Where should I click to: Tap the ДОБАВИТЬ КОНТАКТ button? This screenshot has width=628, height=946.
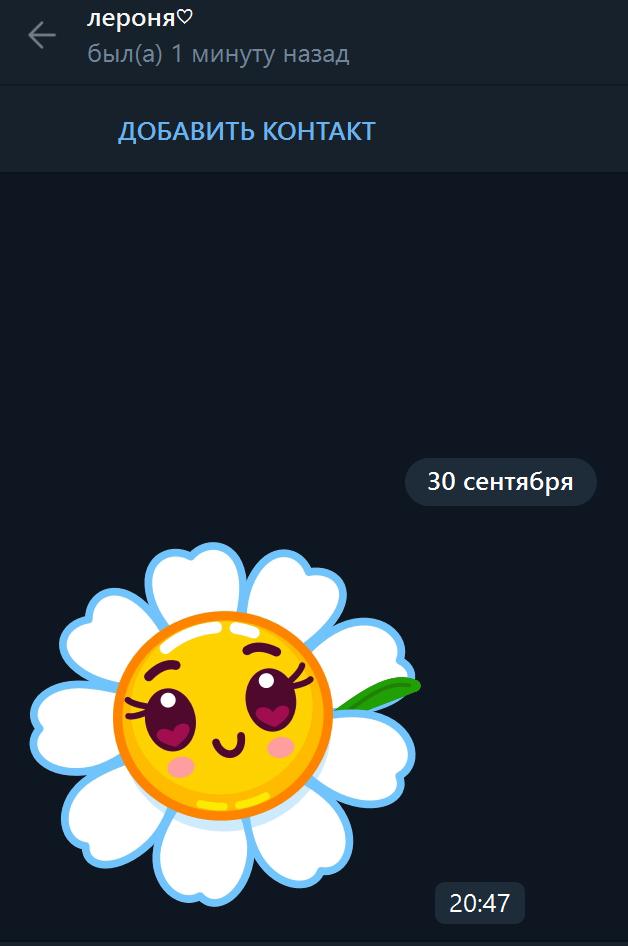coord(246,131)
